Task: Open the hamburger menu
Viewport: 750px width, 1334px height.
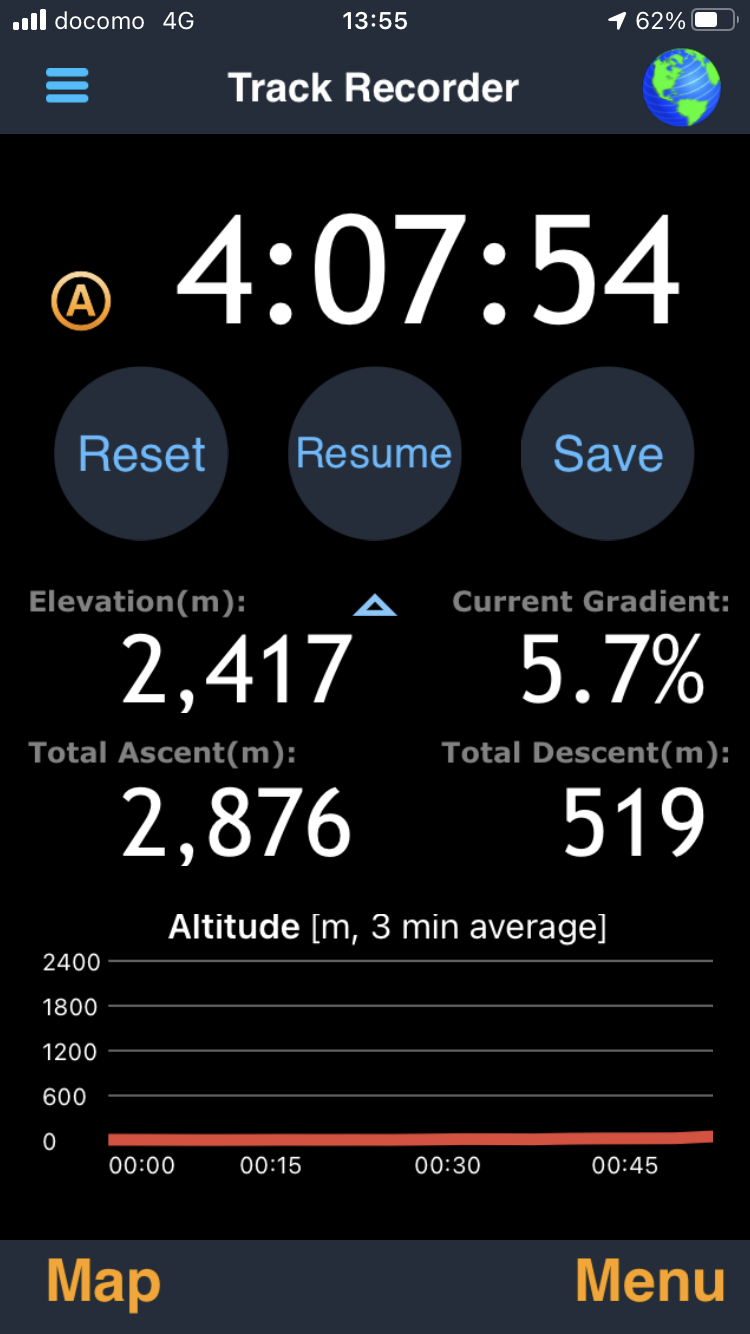Action: [67, 86]
